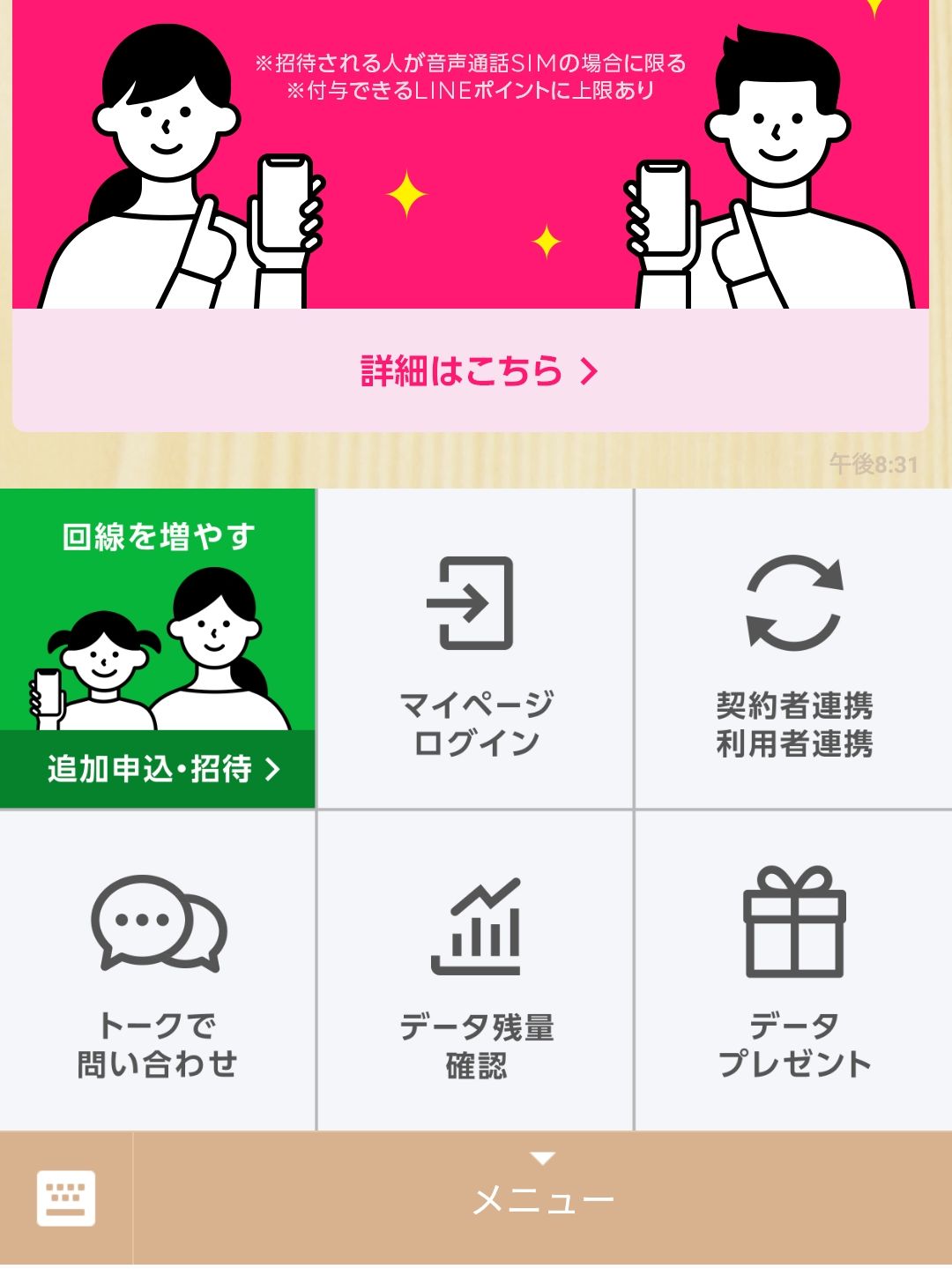Start トークで問い合わせ

pyautogui.click(x=158, y=971)
